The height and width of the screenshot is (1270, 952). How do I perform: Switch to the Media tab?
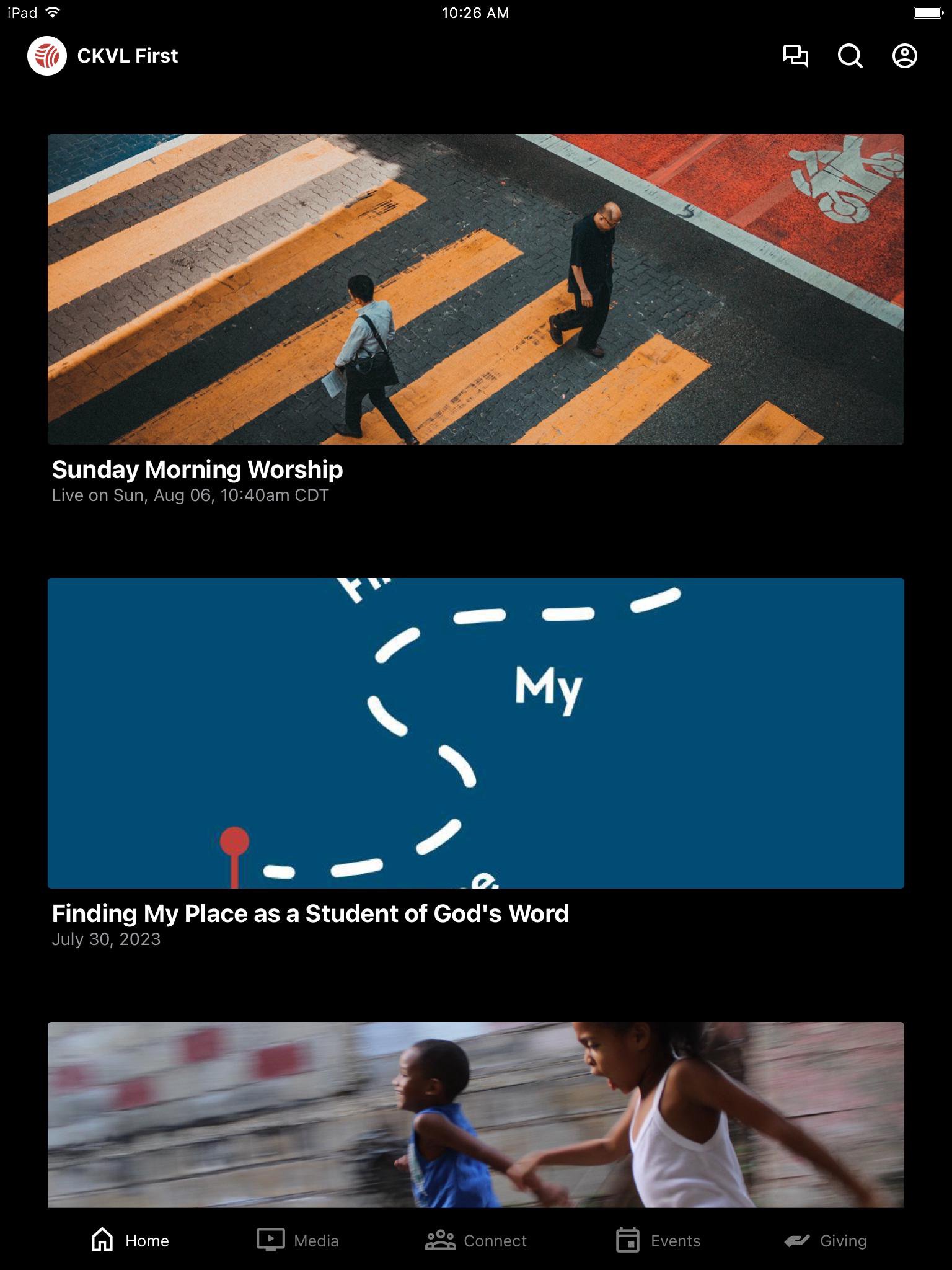[298, 1240]
